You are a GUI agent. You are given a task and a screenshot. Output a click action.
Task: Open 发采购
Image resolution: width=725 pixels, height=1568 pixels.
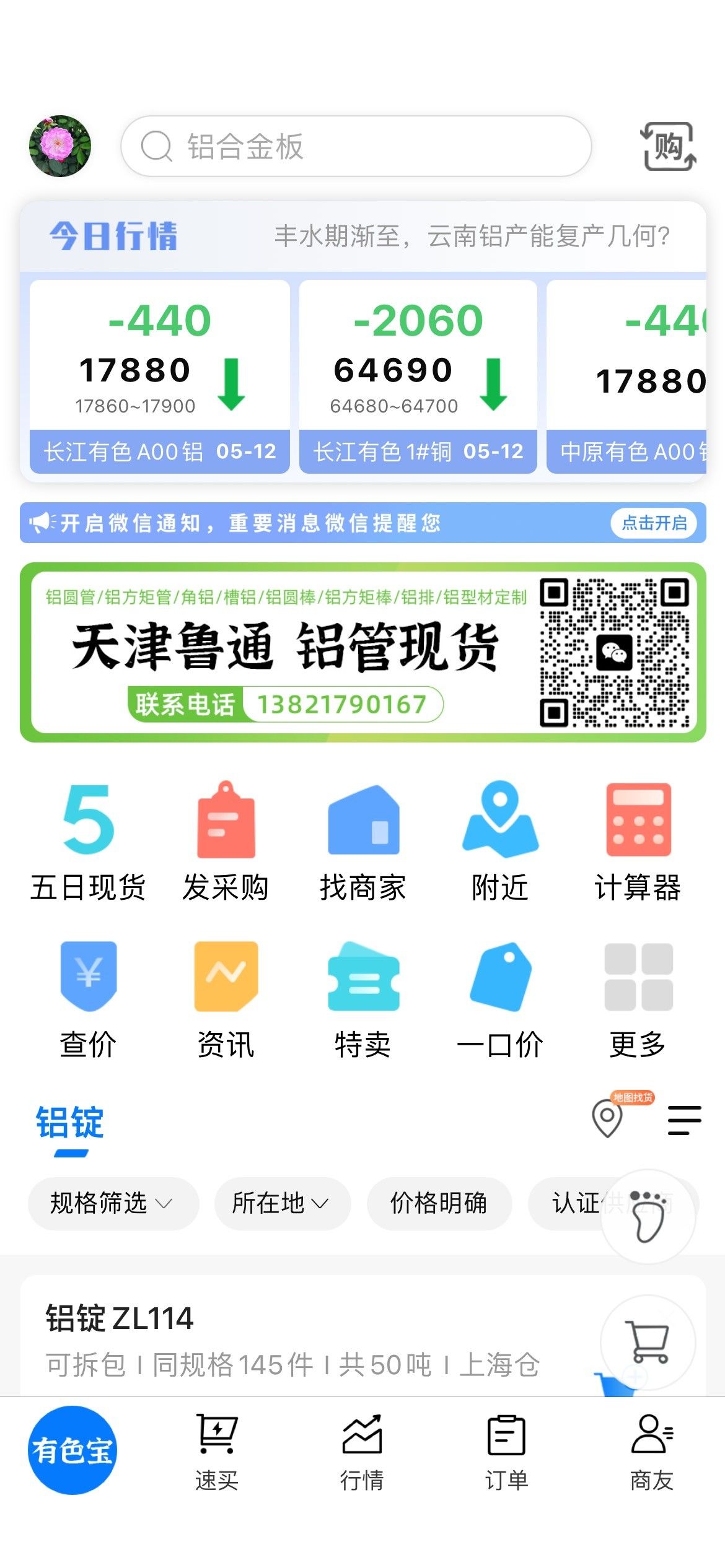[226, 841]
